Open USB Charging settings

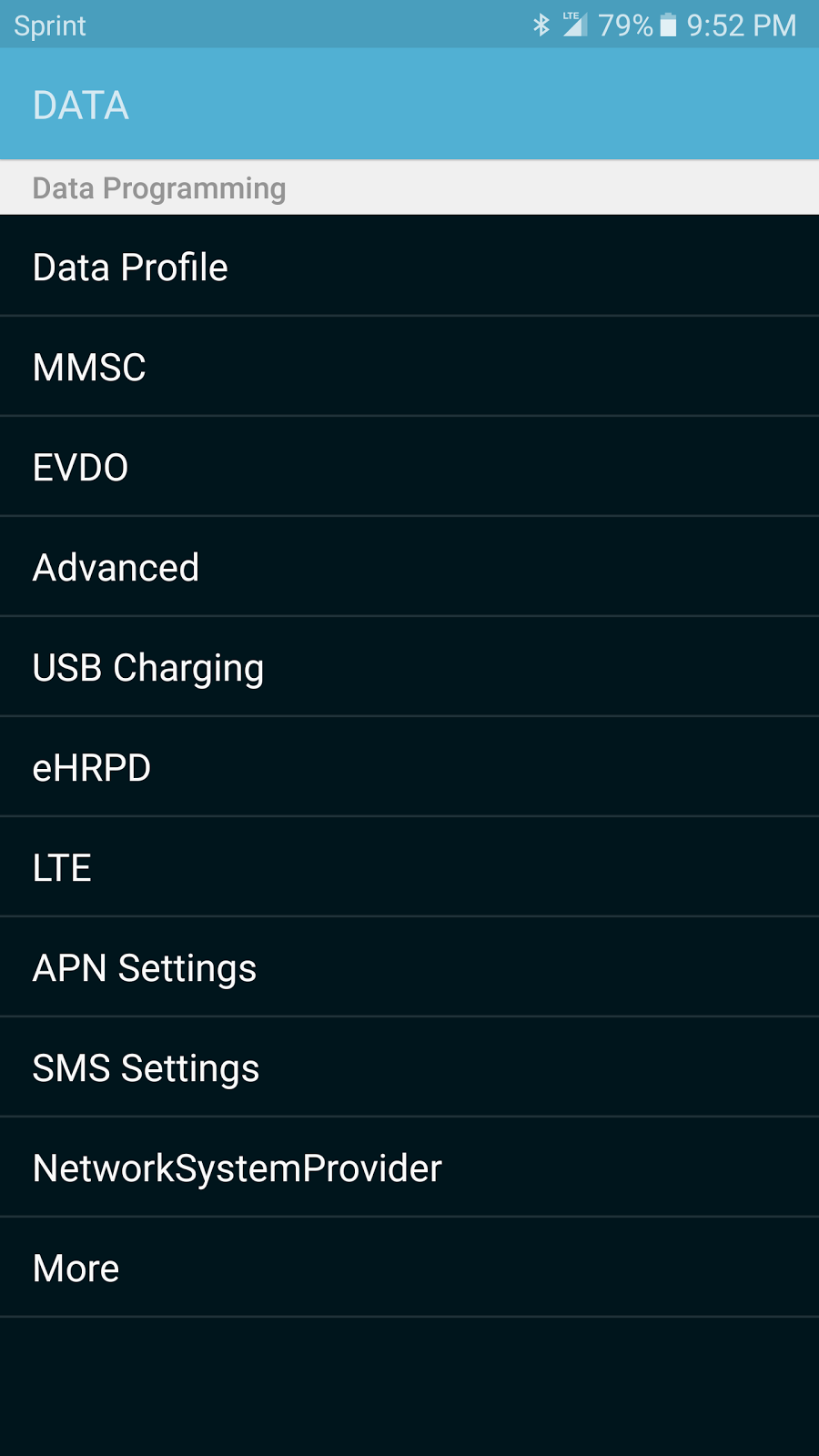tap(409, 667)
